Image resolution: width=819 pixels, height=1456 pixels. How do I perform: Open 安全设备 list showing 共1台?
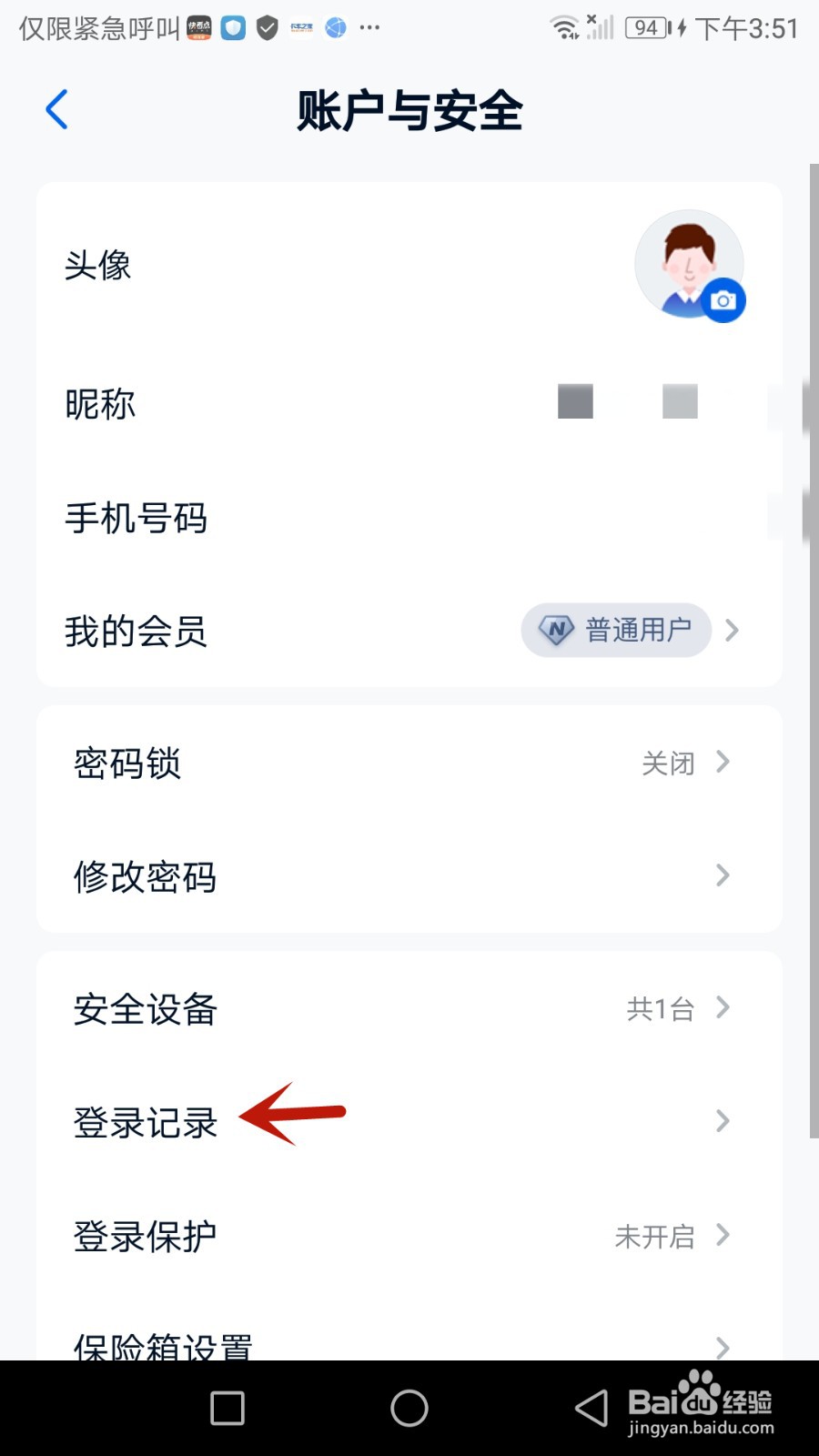[x=409, y=1007]
